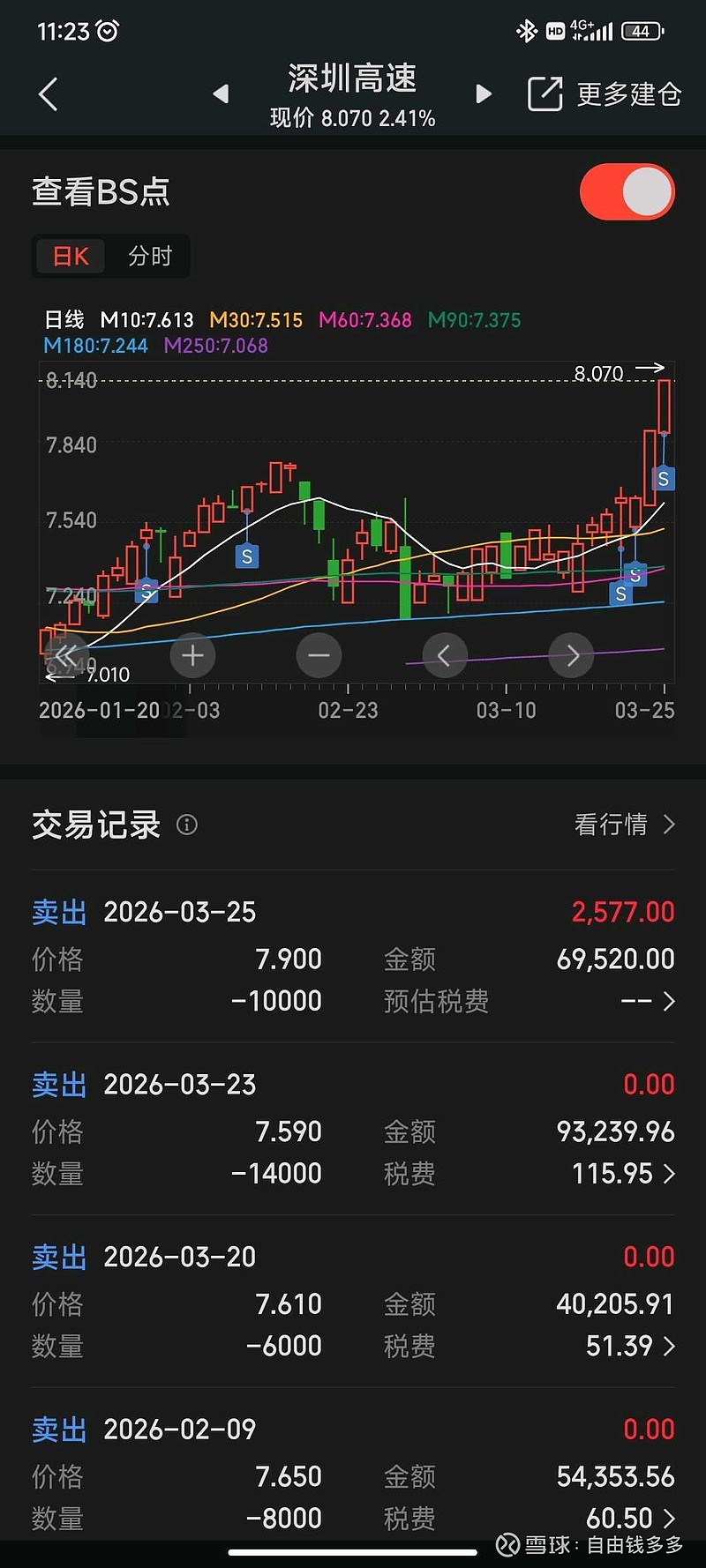Open 更多建仓 share option
The height and width of the screenshot is (1568, 706).
605,94
